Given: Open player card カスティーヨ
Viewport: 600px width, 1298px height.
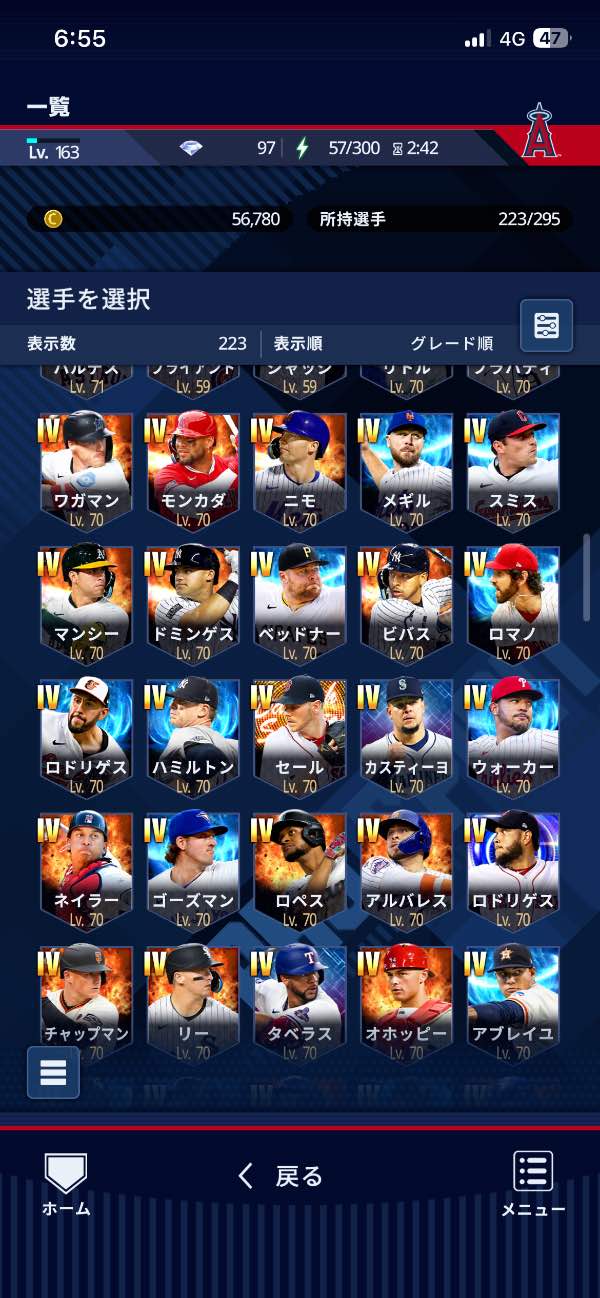Looking at the screenshot, I should (x=406, y=735).
